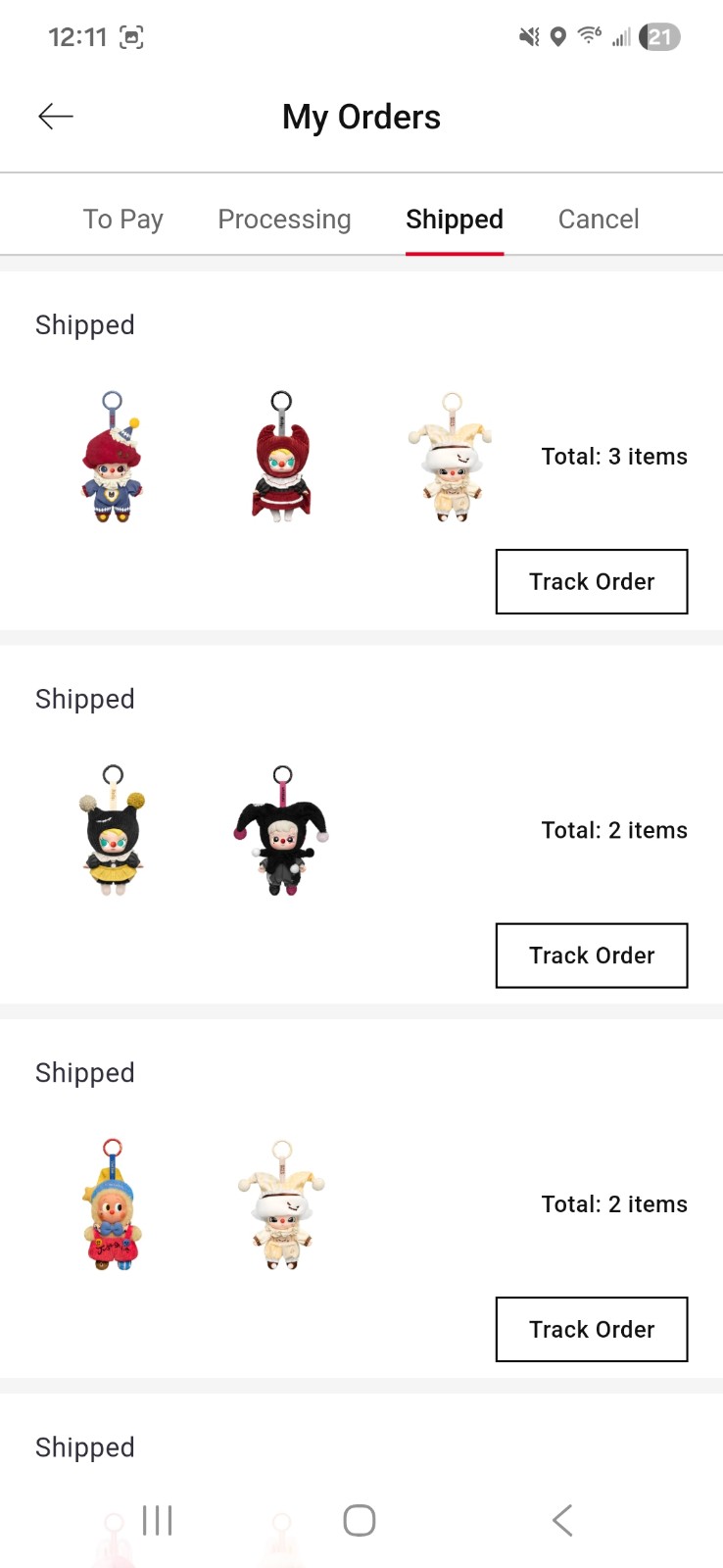Screen dimensions: 723x1568
Task: Track the order with 3 items
Action: click(592, 582)
